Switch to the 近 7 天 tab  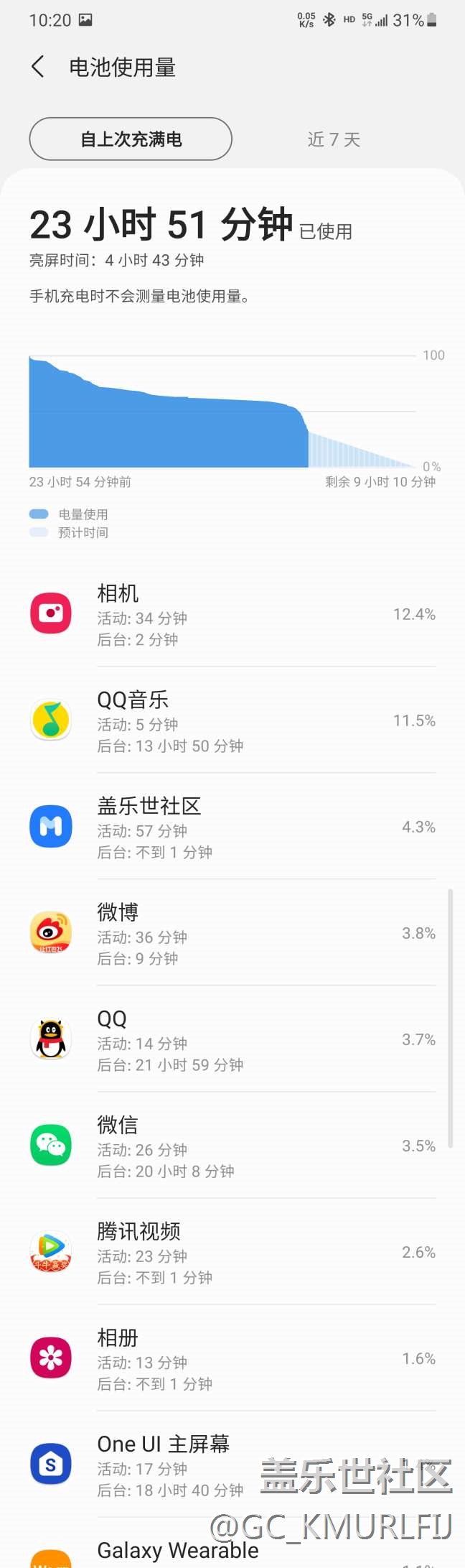click(x=334, y=139)
